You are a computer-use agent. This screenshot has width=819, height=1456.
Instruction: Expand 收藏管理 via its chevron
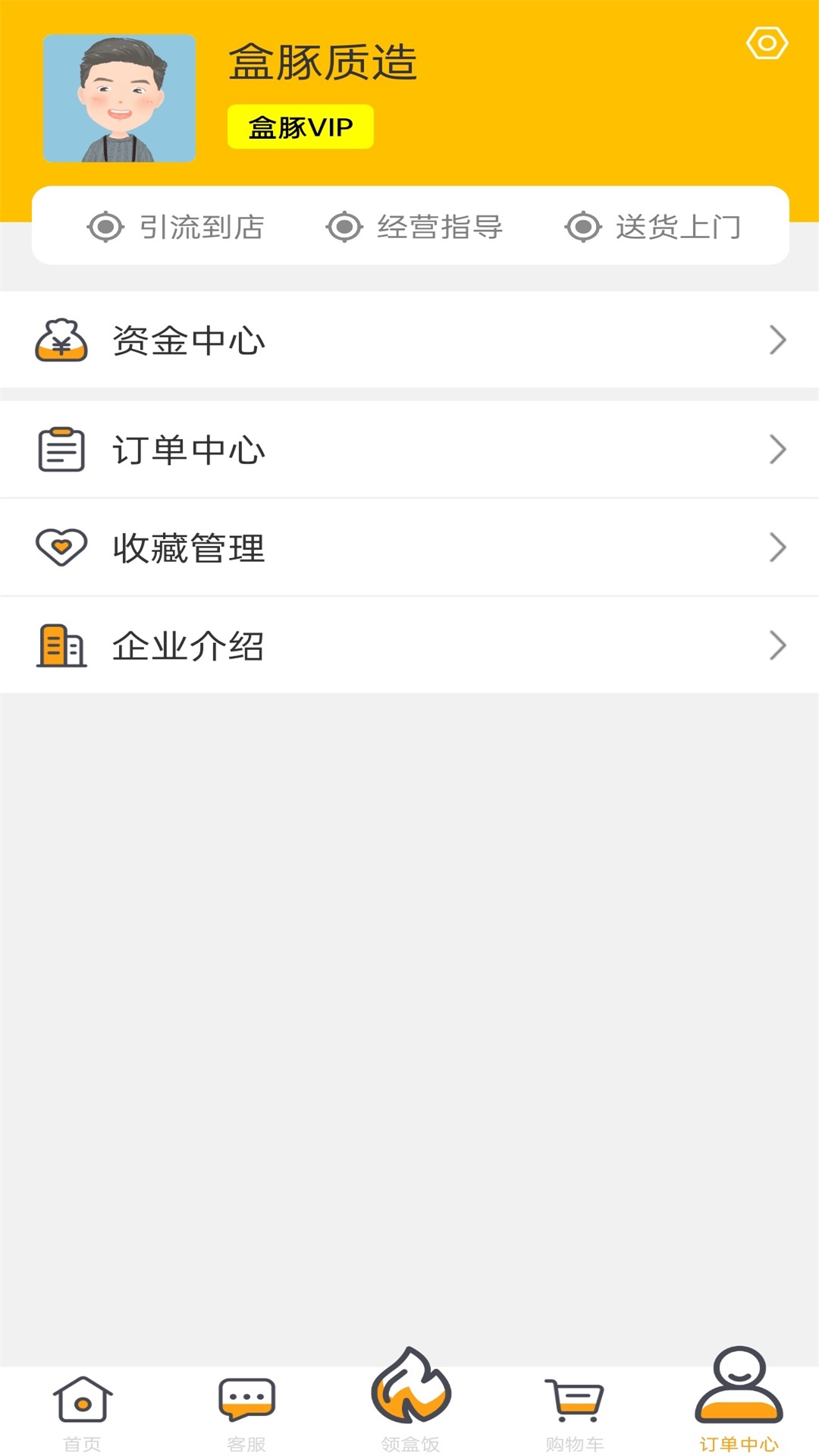pos(777,548)
